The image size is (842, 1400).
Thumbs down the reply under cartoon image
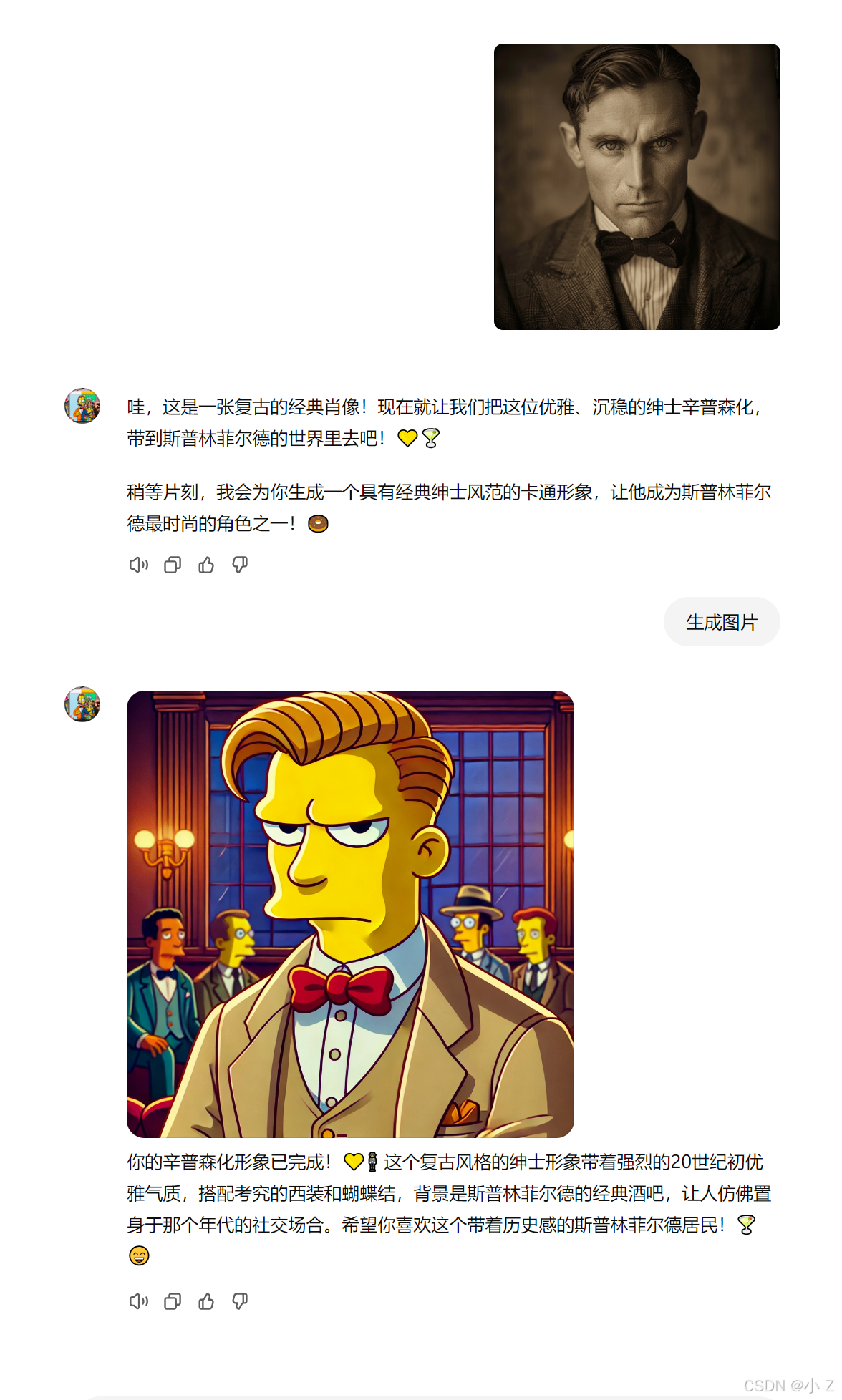pos(240,1301)
